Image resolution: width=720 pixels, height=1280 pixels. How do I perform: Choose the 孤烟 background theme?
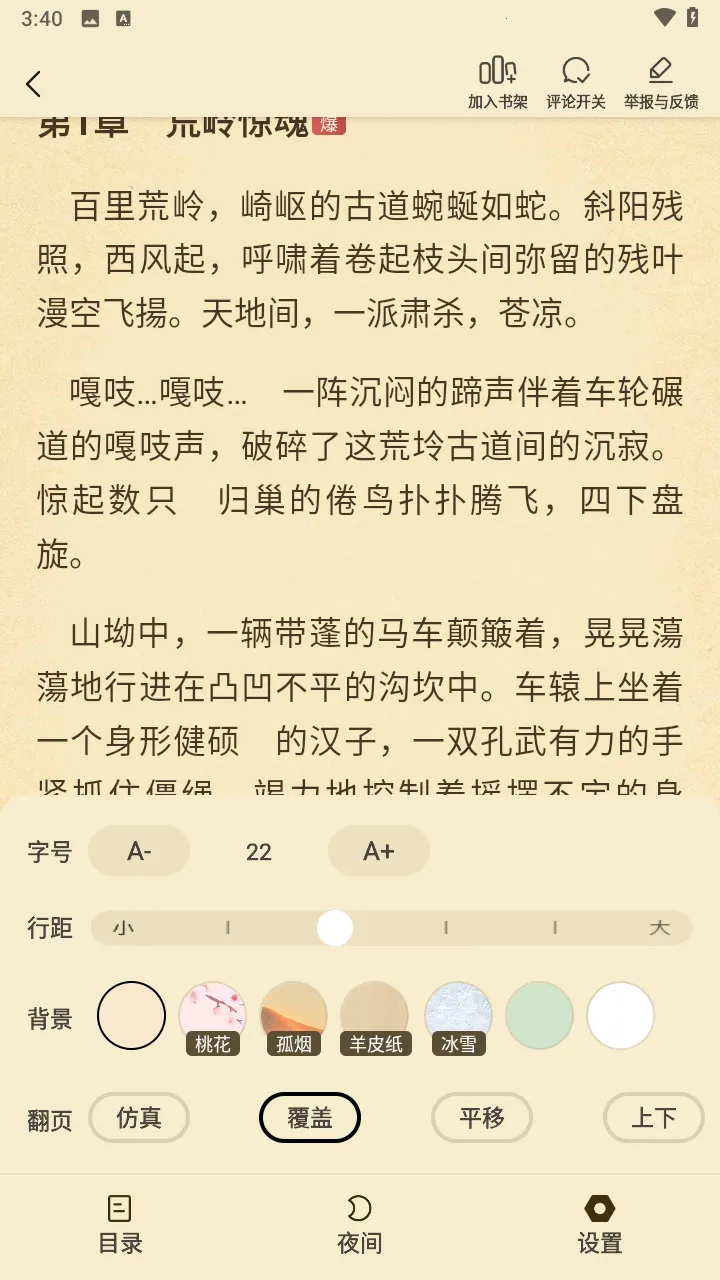pyautogui.click(x=294, y=1017)
